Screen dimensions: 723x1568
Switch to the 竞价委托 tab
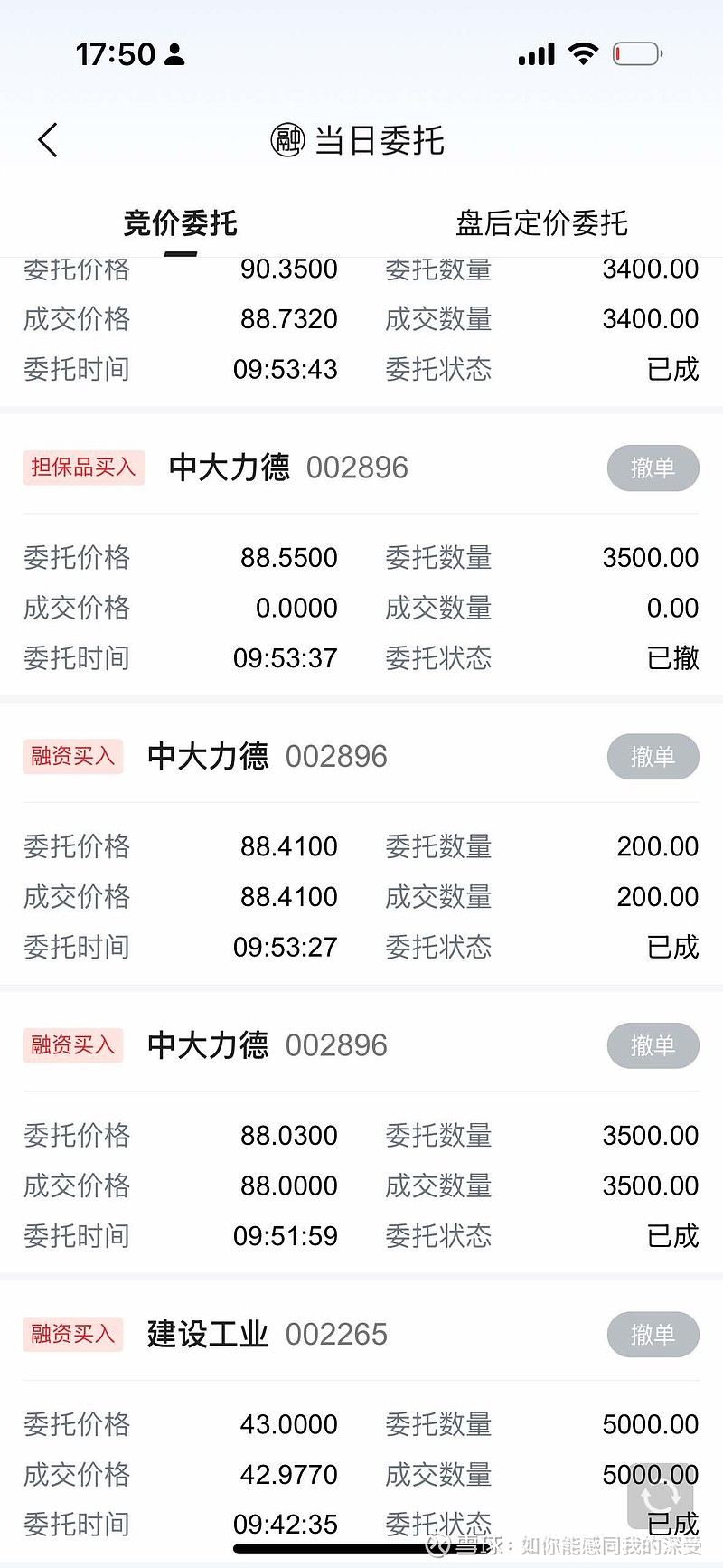tap(180, 222)
